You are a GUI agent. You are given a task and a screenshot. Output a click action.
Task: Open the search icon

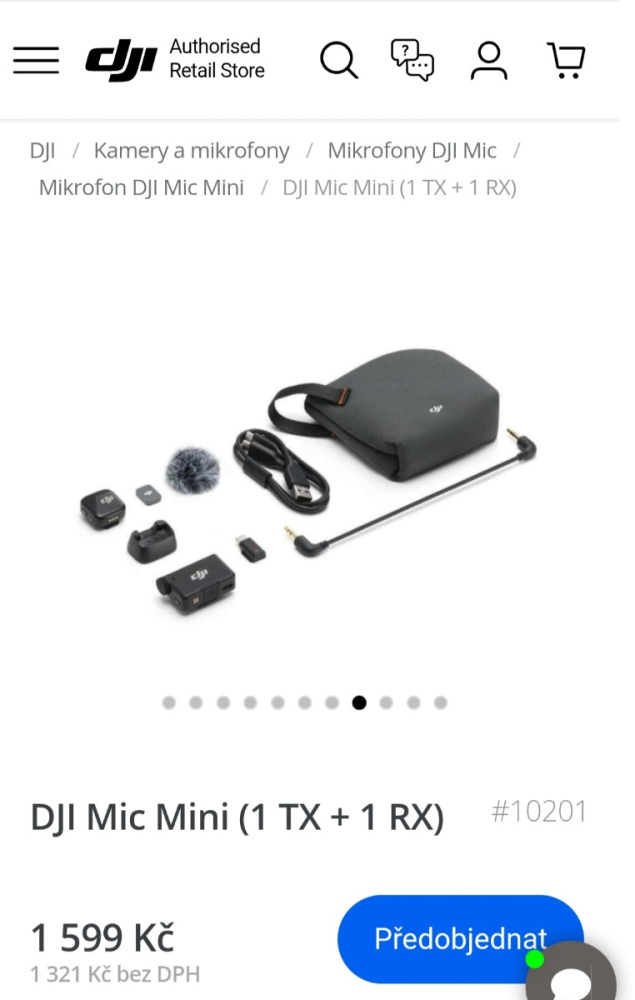338,60
